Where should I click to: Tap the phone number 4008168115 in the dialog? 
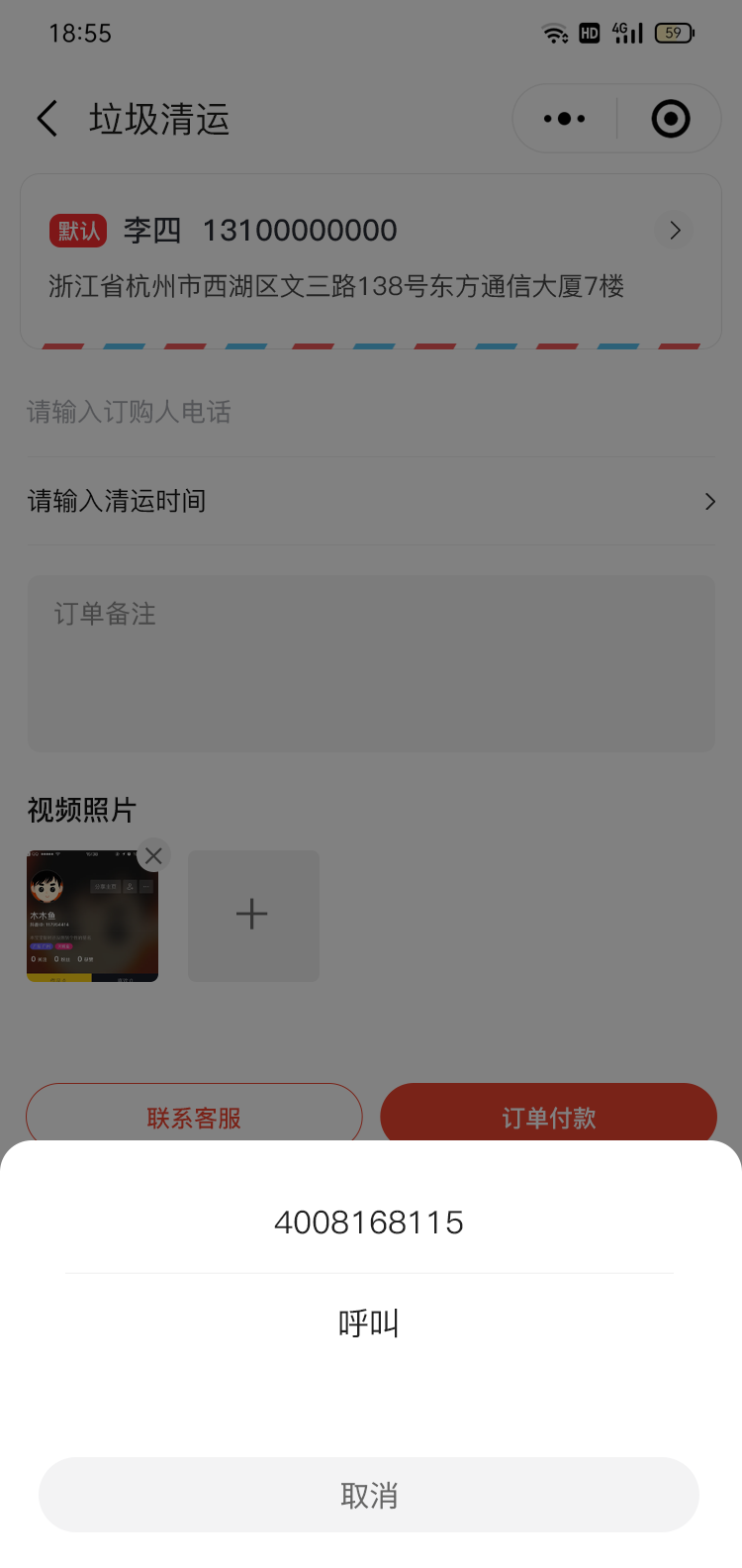[x=369, y=1223]
